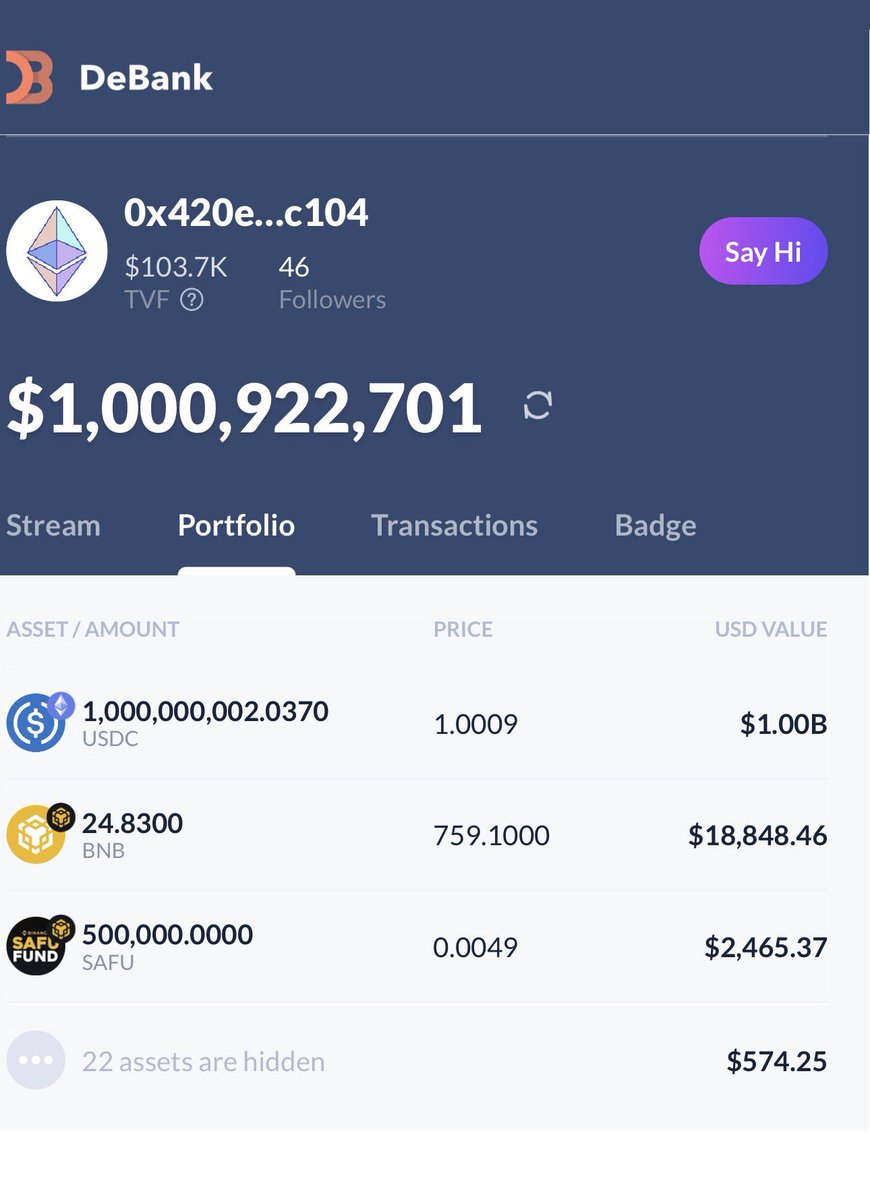Select the Portfolio tab

pos(236,526)
